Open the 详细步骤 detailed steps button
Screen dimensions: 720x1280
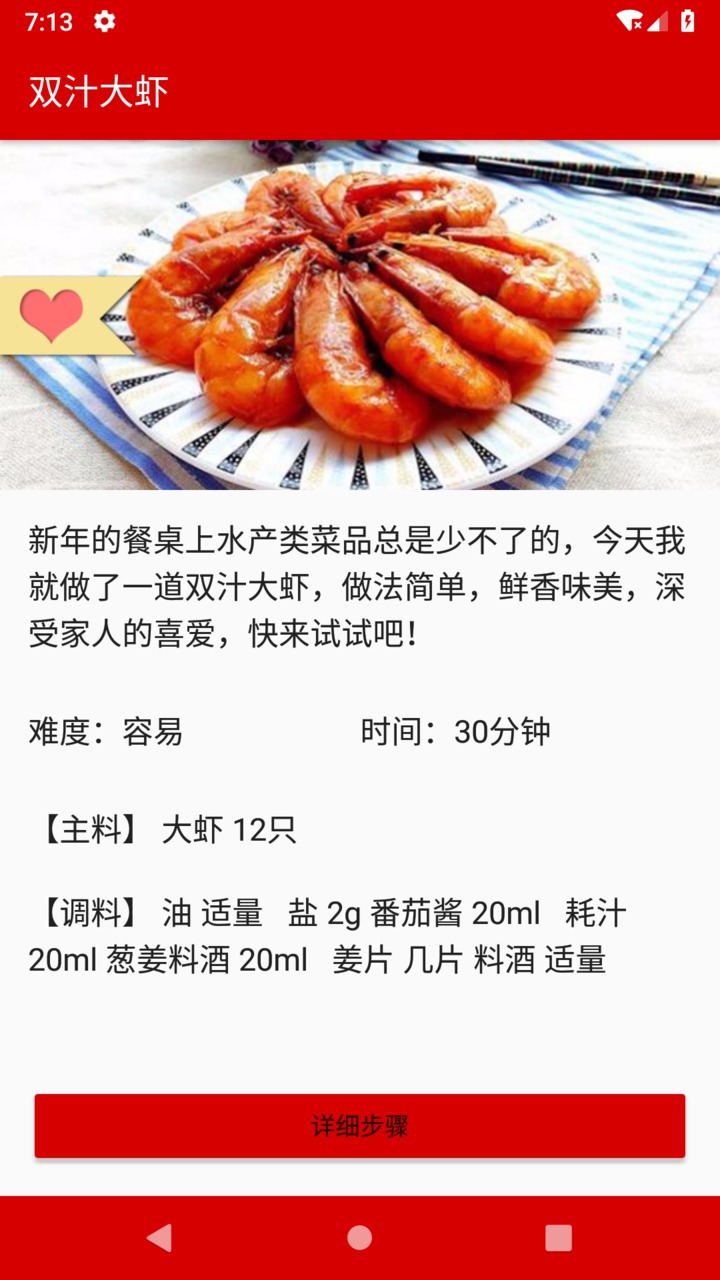[x=360, y=1126]
